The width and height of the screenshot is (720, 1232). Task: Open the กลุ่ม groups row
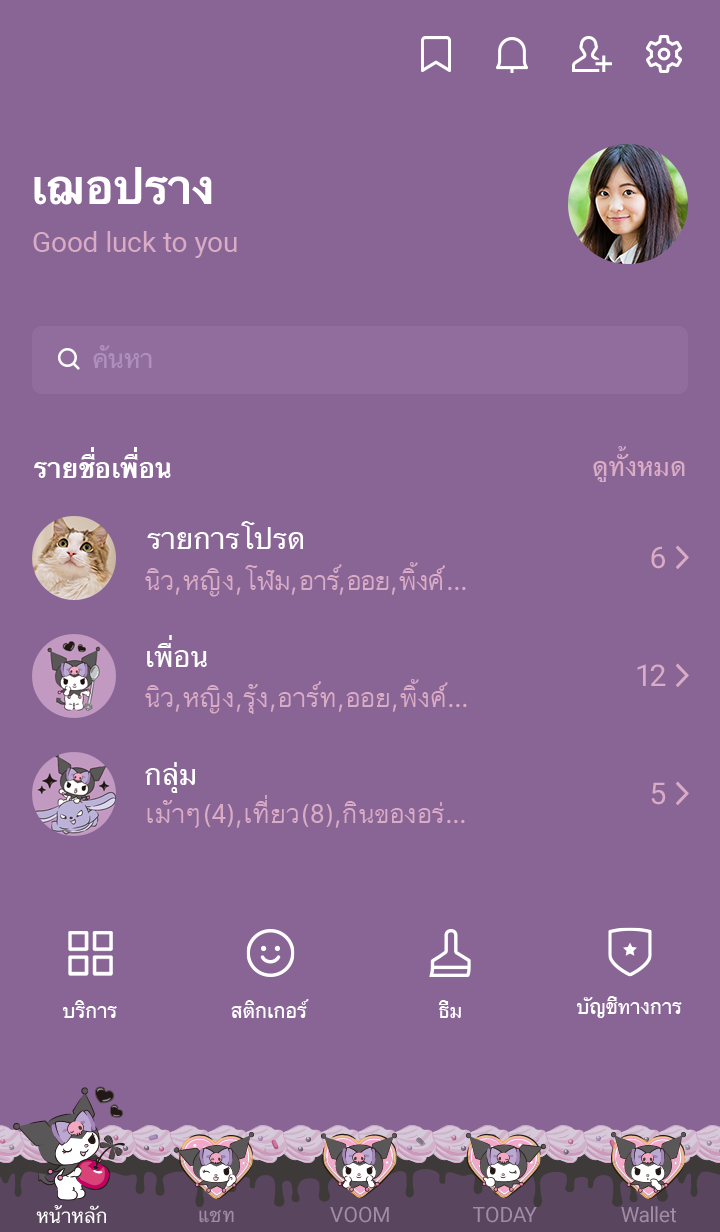tap(360, 794)
